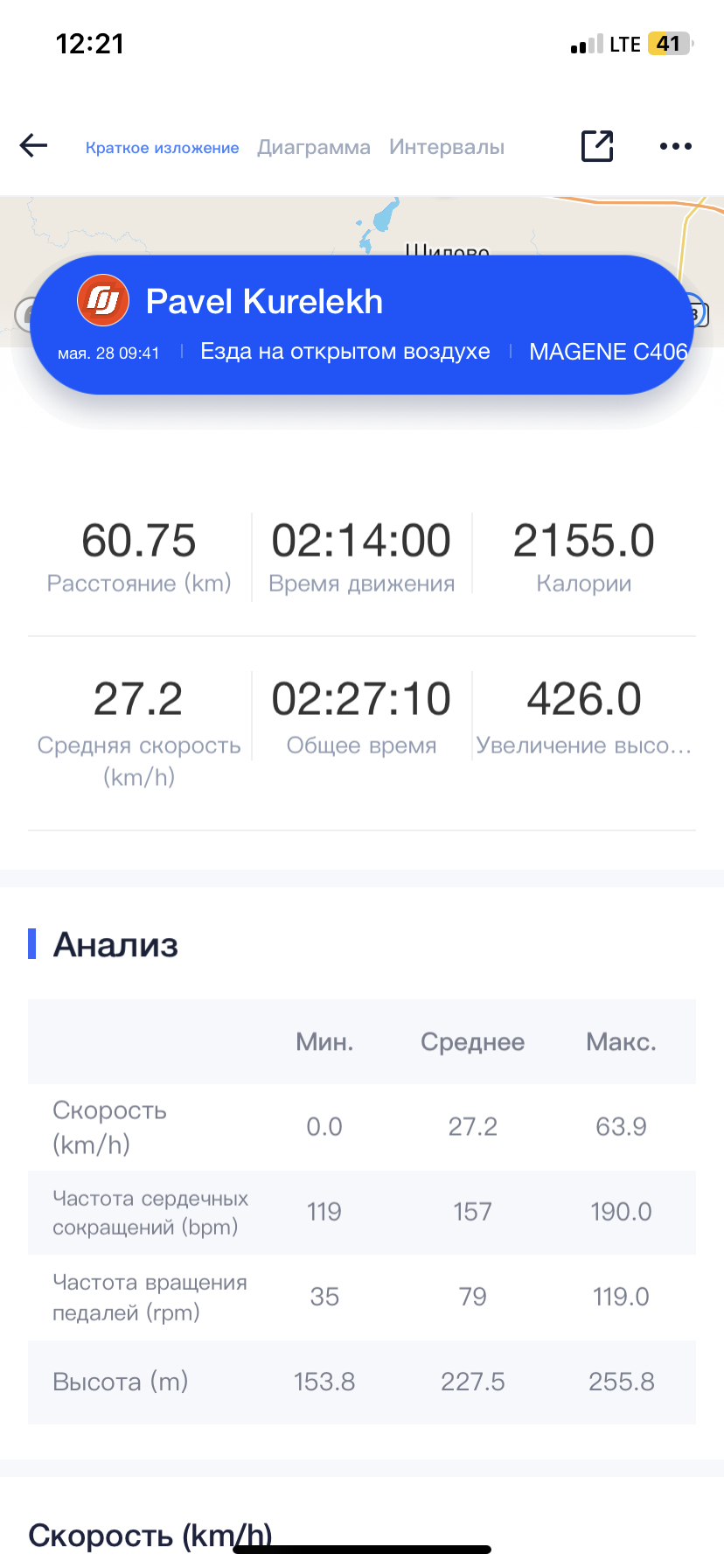Share this ride via export icon

click(597, 146)
